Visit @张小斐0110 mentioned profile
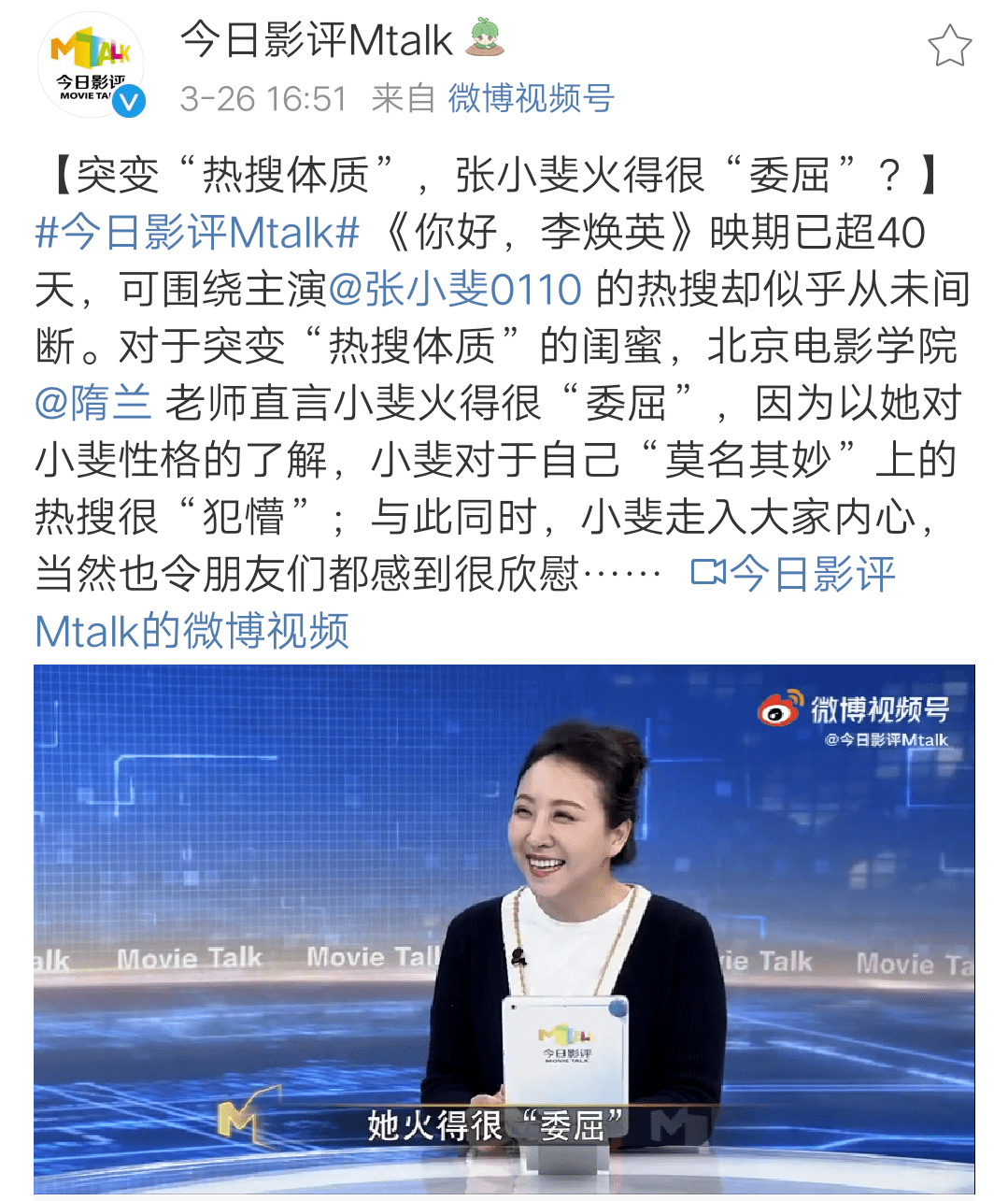Screen dimensions: 1008x1201 point(455,290)
